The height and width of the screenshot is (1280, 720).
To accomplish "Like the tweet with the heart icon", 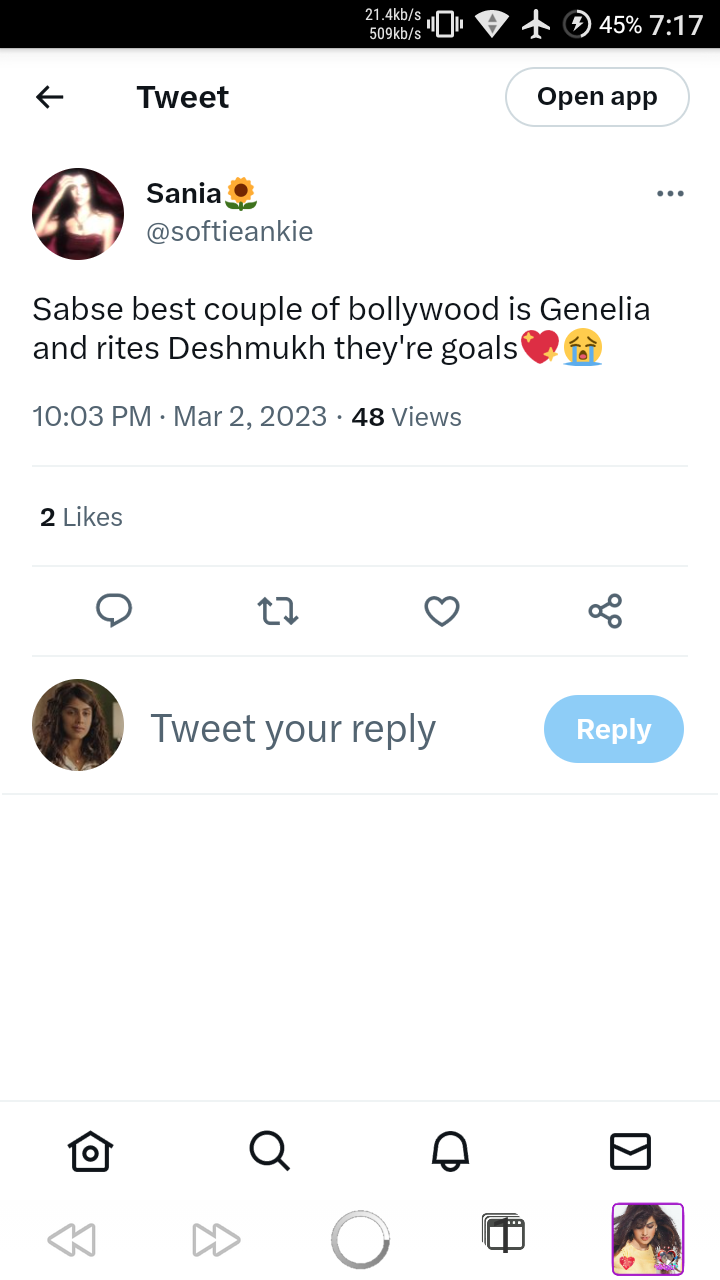I will click(x=442, y=610).
